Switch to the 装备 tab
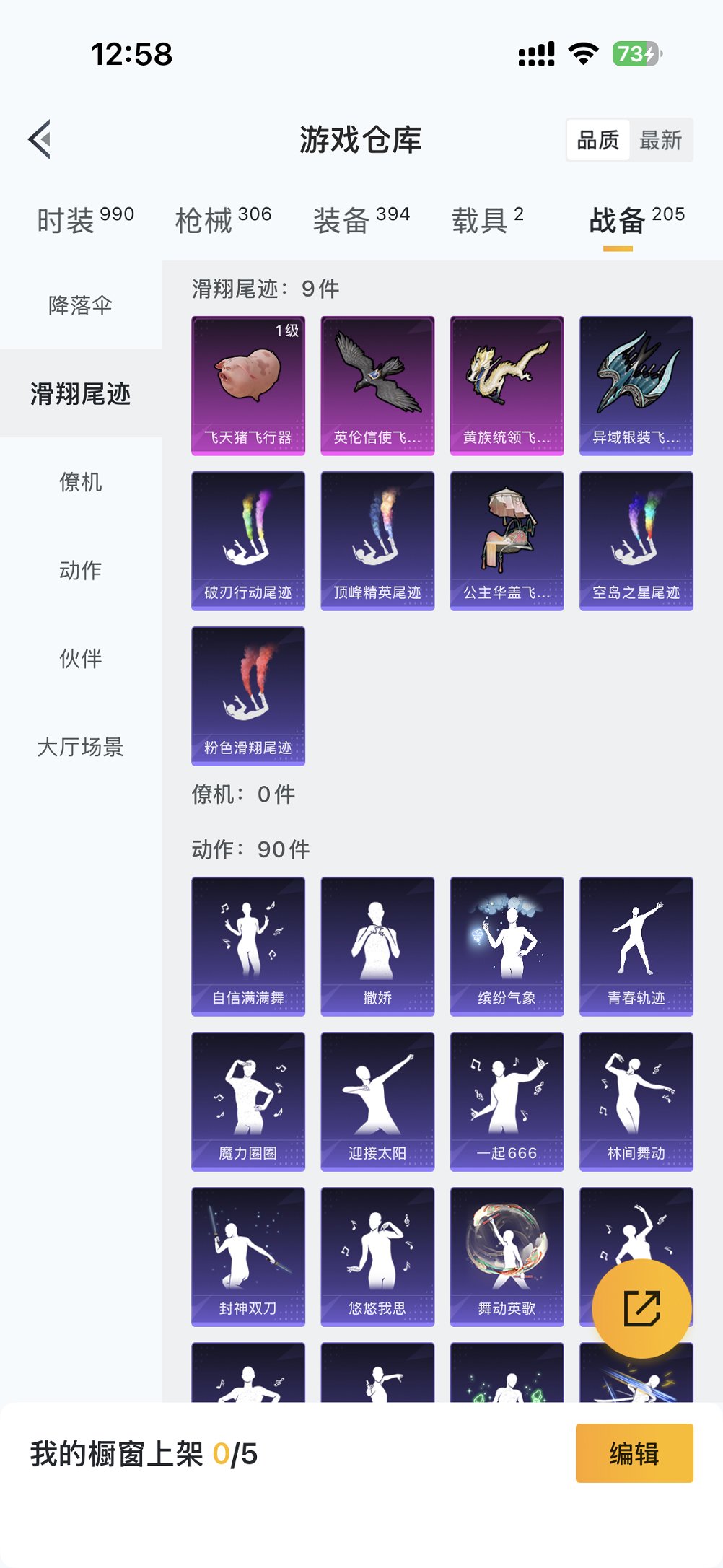 click(361, 219)
